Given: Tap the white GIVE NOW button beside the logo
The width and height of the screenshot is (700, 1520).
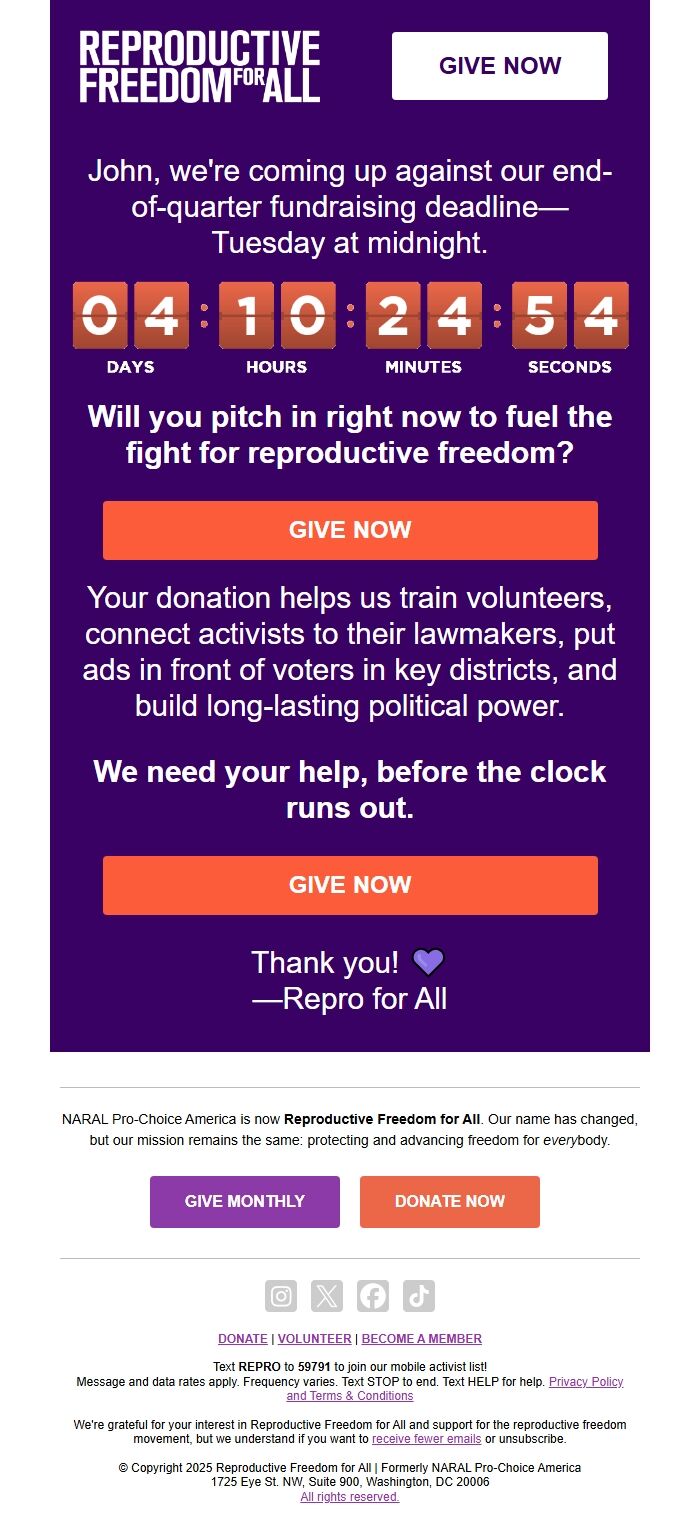Looking at the screenshot, I should (x=499, y=66).
